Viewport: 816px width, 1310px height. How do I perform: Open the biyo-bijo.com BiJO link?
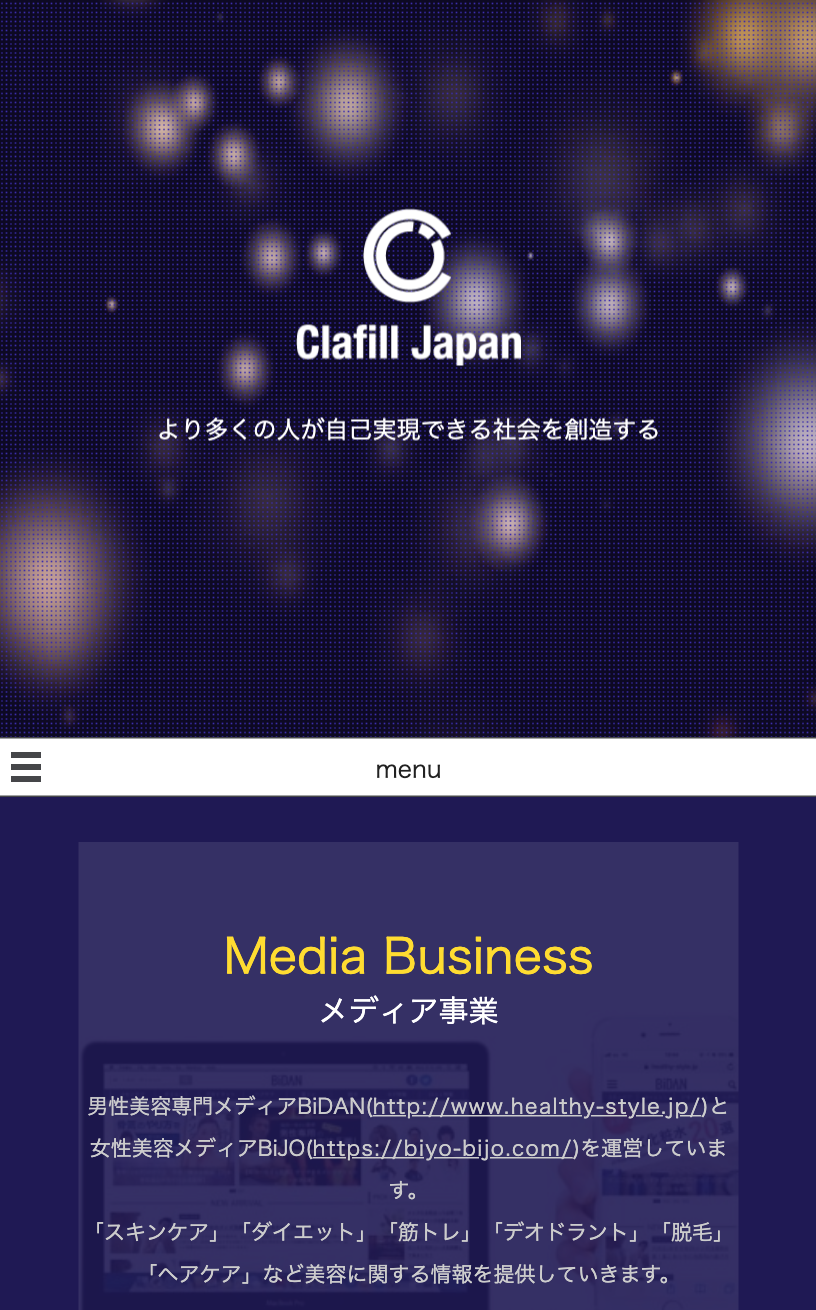(442, 1148)
